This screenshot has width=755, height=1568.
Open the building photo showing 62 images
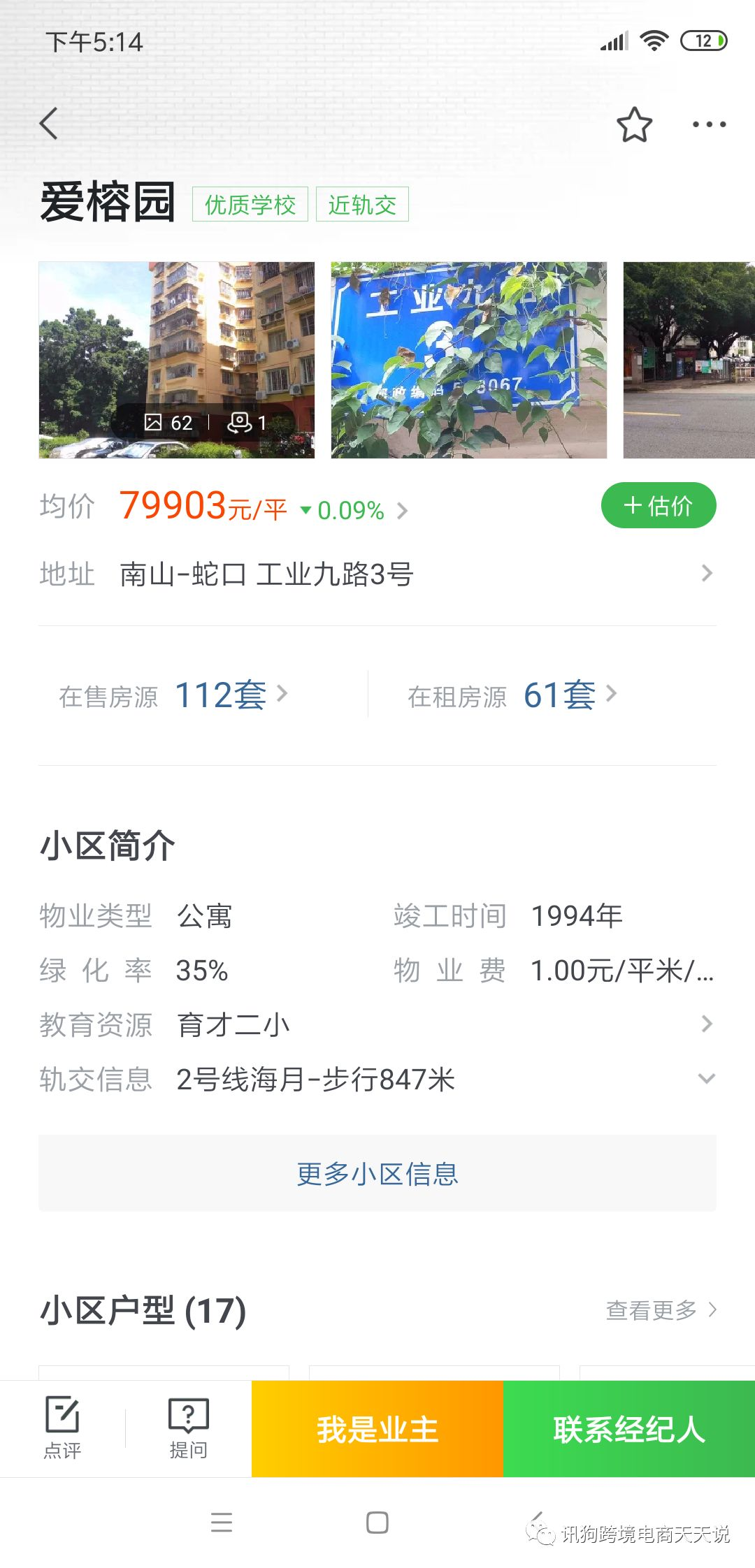(x=177, y=360)
